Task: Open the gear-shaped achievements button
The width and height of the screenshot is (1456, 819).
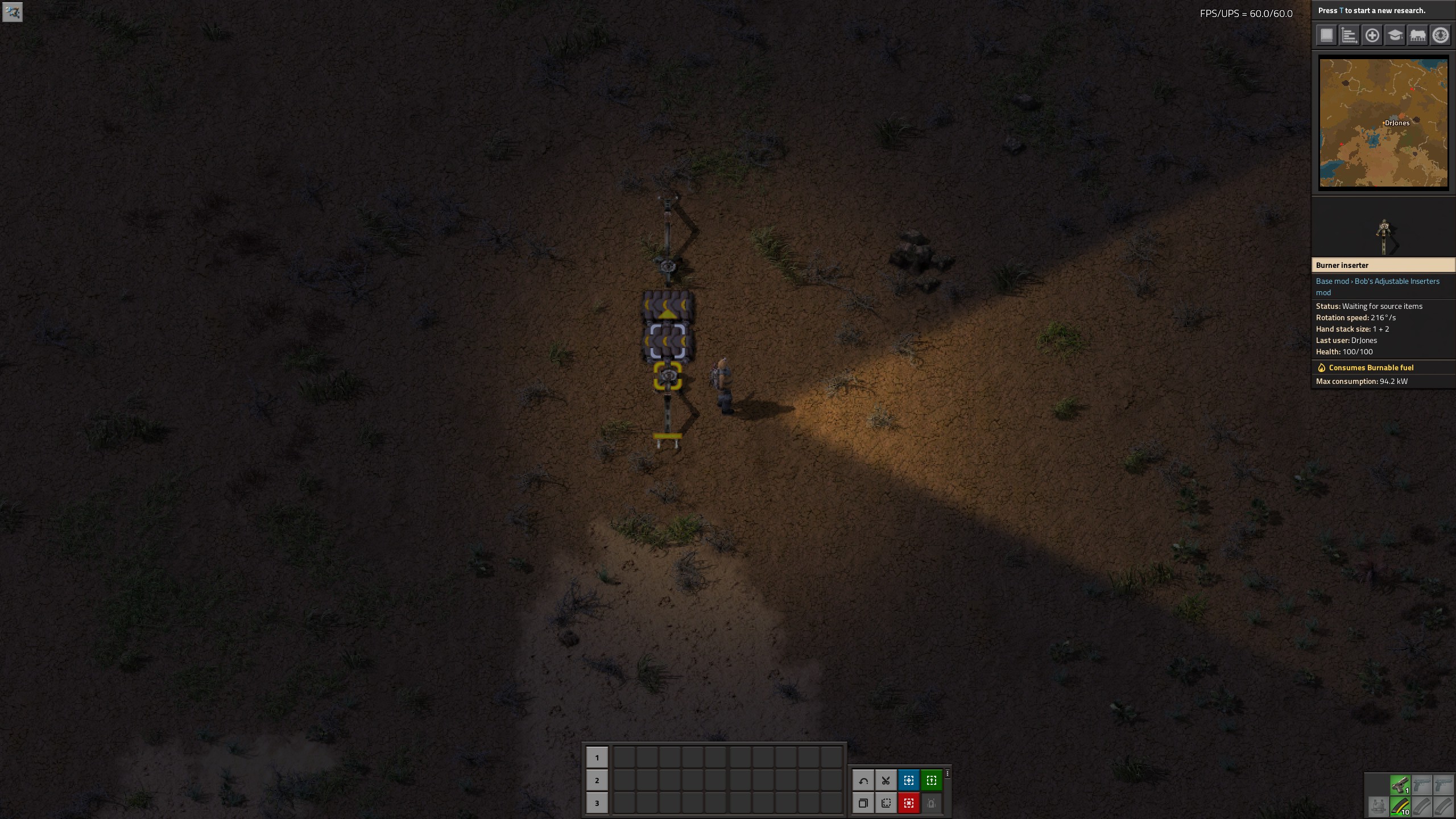Action: pyautogui.click(x=1440, y=35)
